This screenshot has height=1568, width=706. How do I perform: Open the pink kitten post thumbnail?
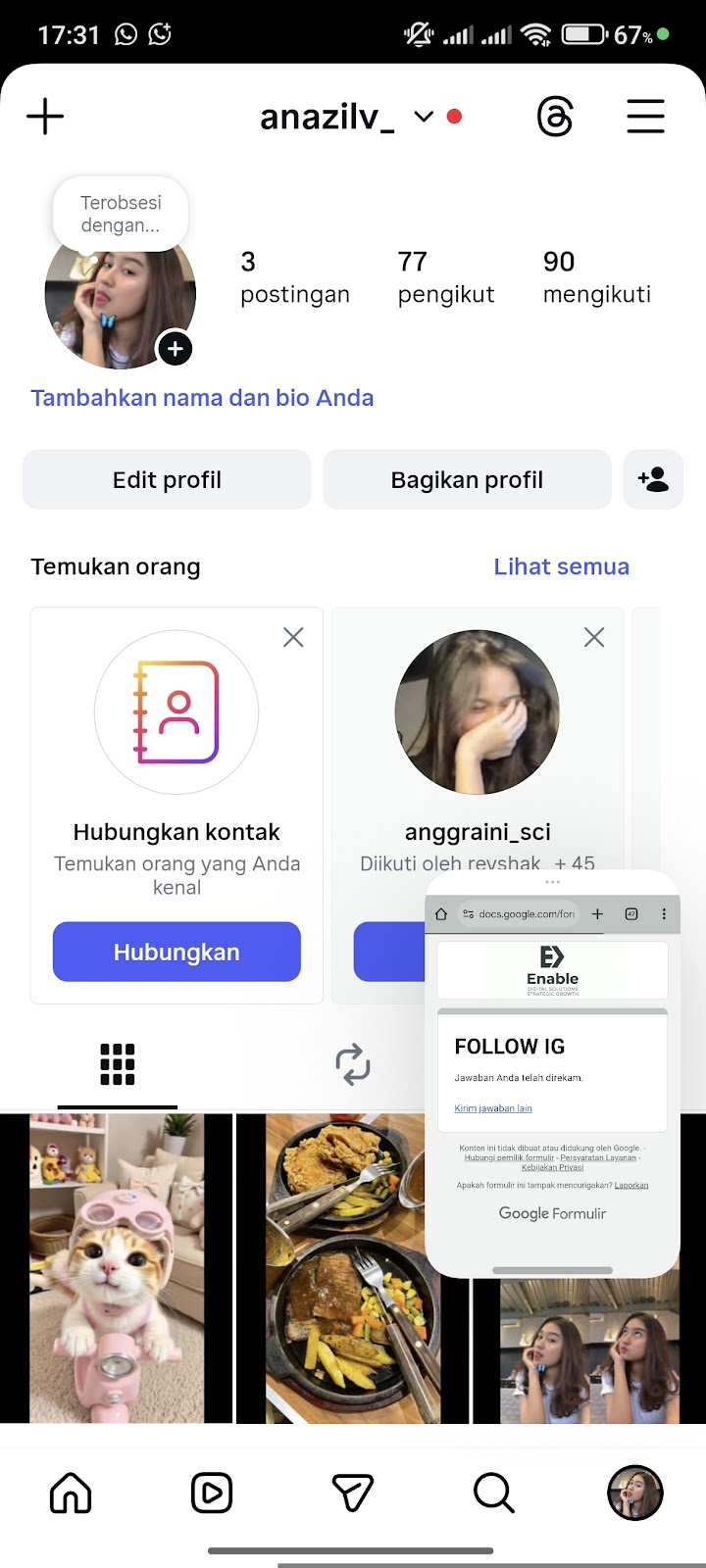(116, 1268)
